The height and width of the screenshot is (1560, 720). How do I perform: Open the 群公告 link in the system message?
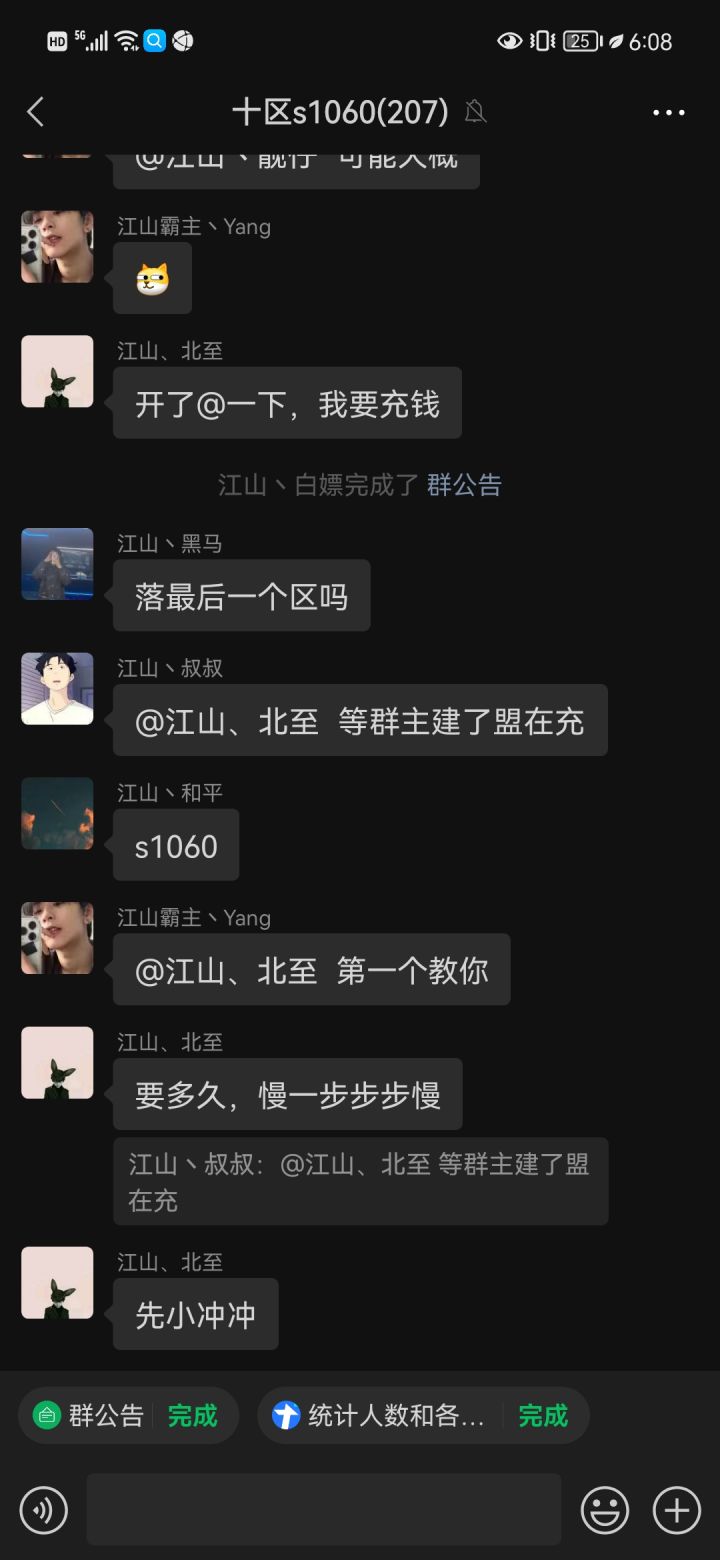(x=463, y=485)
